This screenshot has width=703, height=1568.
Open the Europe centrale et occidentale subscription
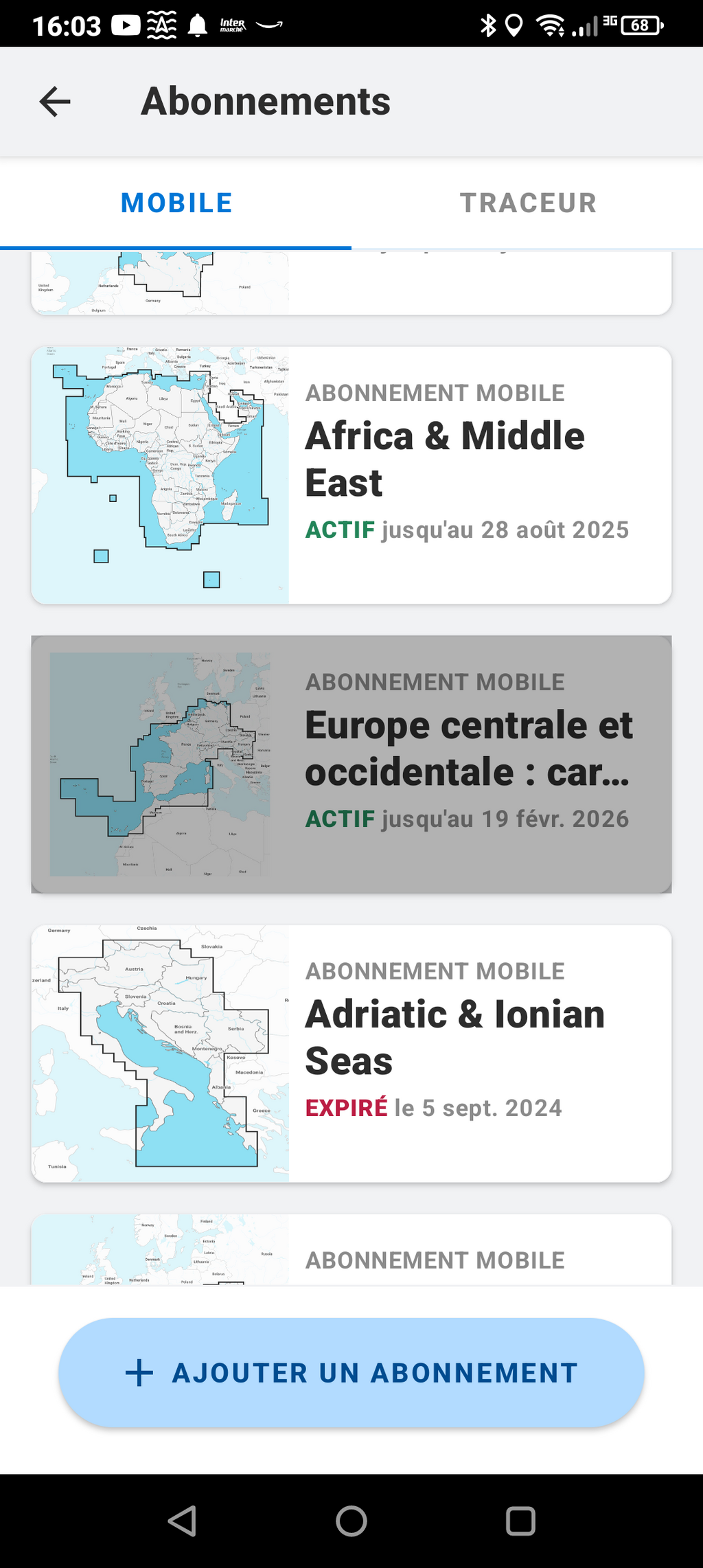coord(351,764)
